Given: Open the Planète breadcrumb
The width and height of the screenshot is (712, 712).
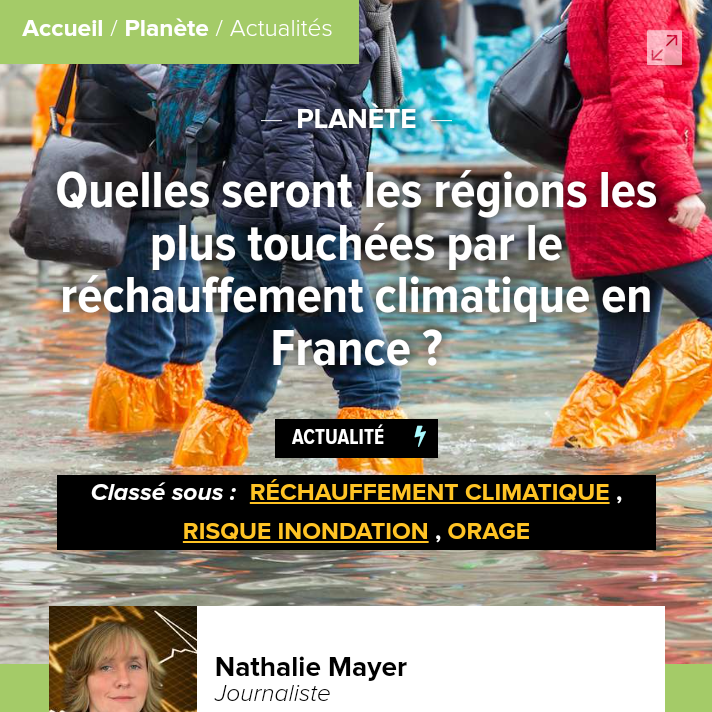Looking at the screenshot, I should click(x=166, y=29).
